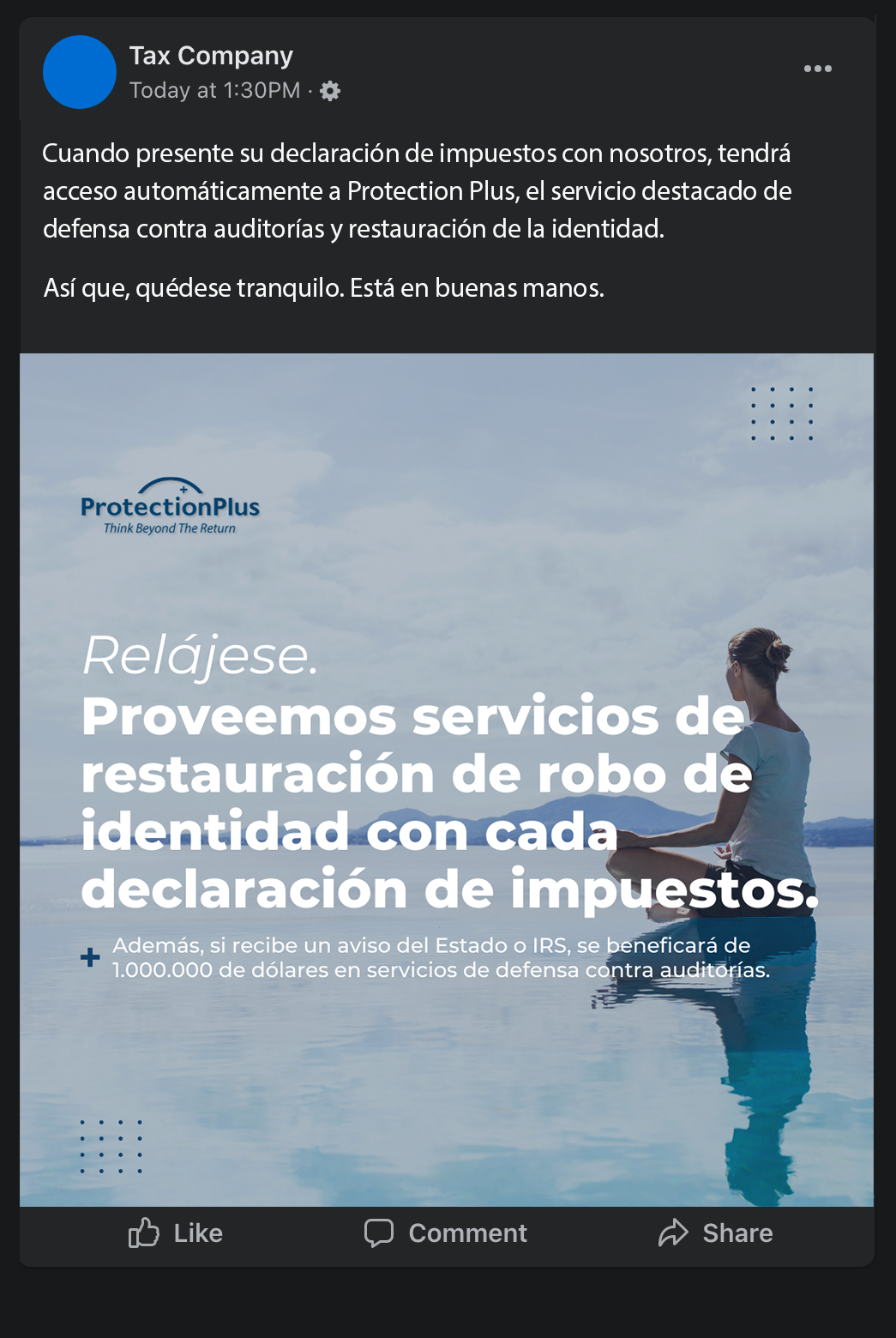Open the Tax Company profile avatar
Viewport: 896px width, 1338px height.
pos(80,72)
